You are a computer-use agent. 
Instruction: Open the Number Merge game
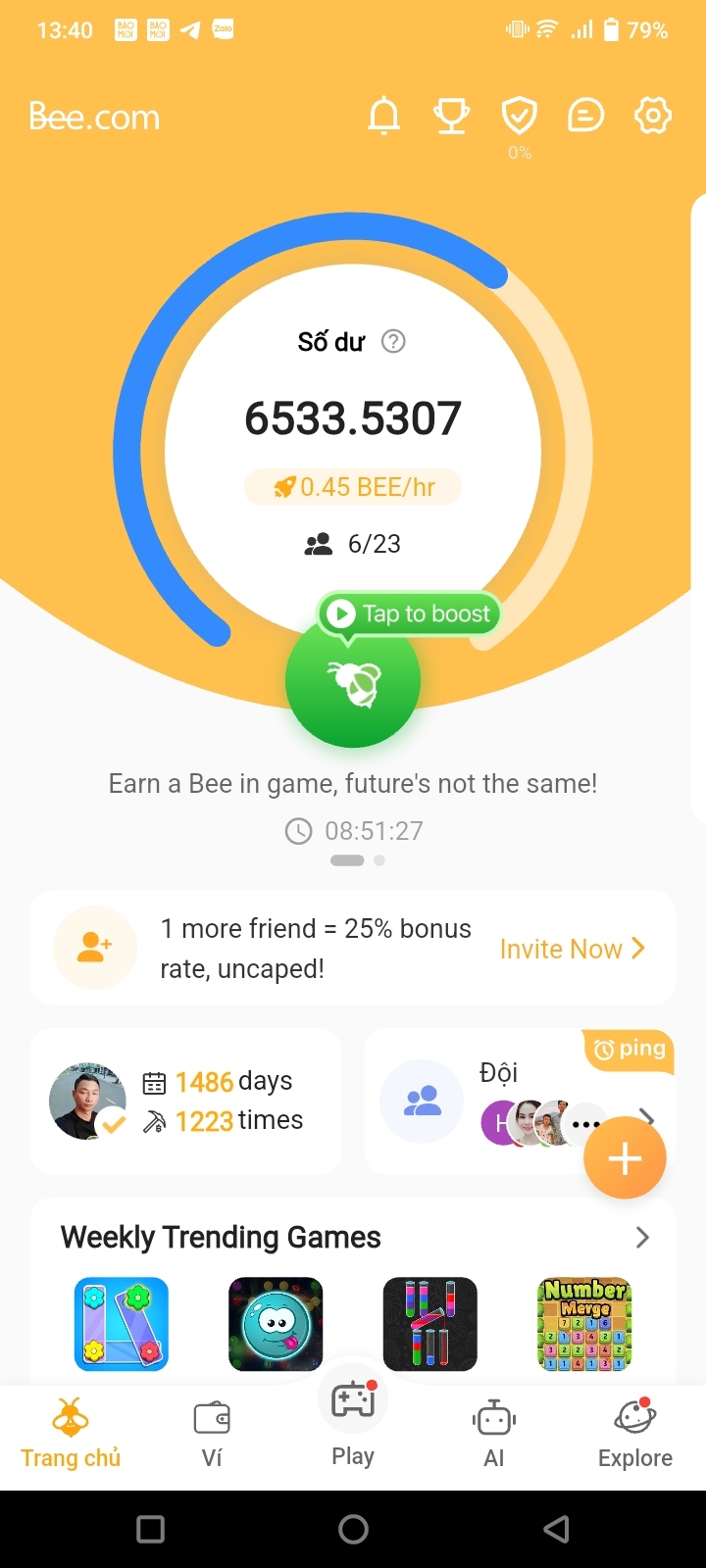point(584,1324)
